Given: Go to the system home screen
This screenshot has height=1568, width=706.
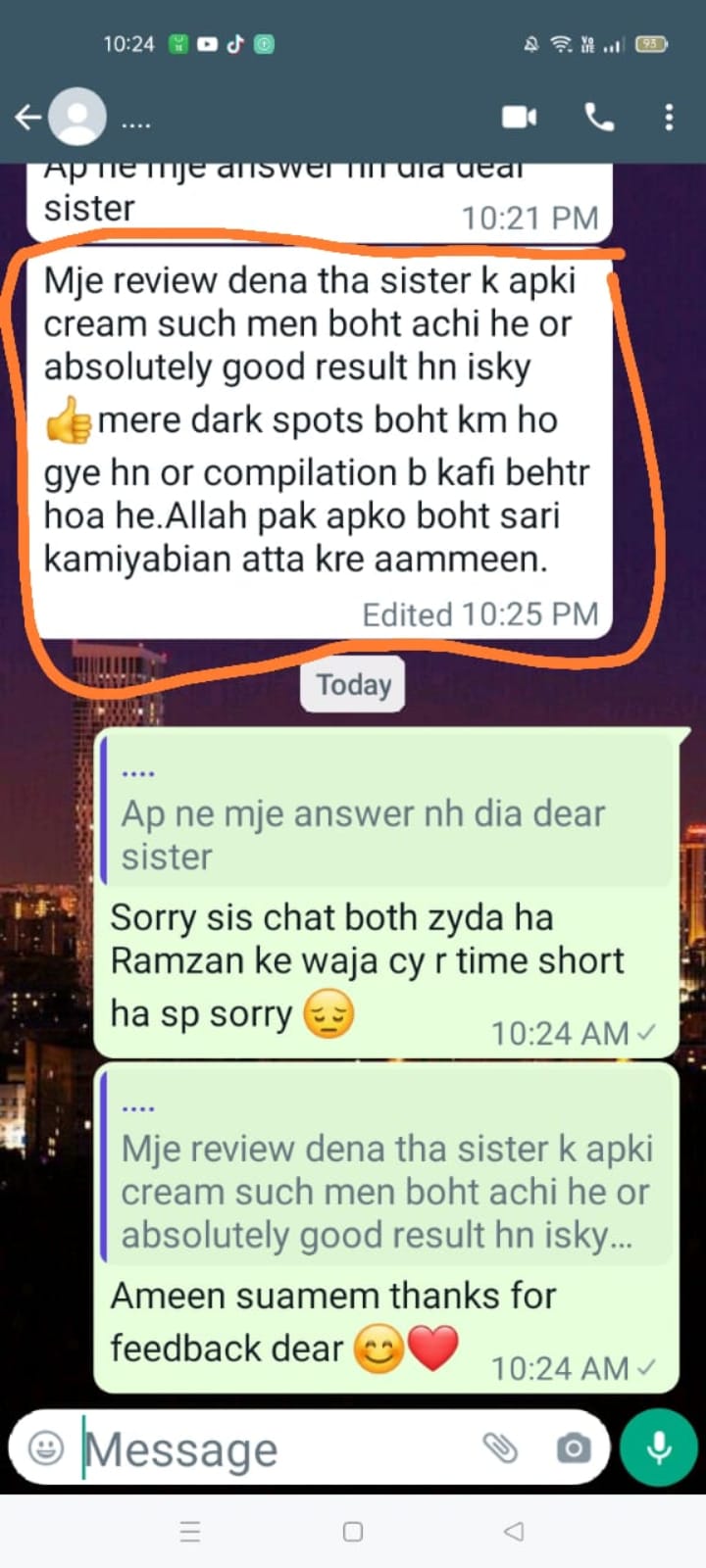Looking at the screenshot, I should pyautogui.click(x=353, y=1531).
